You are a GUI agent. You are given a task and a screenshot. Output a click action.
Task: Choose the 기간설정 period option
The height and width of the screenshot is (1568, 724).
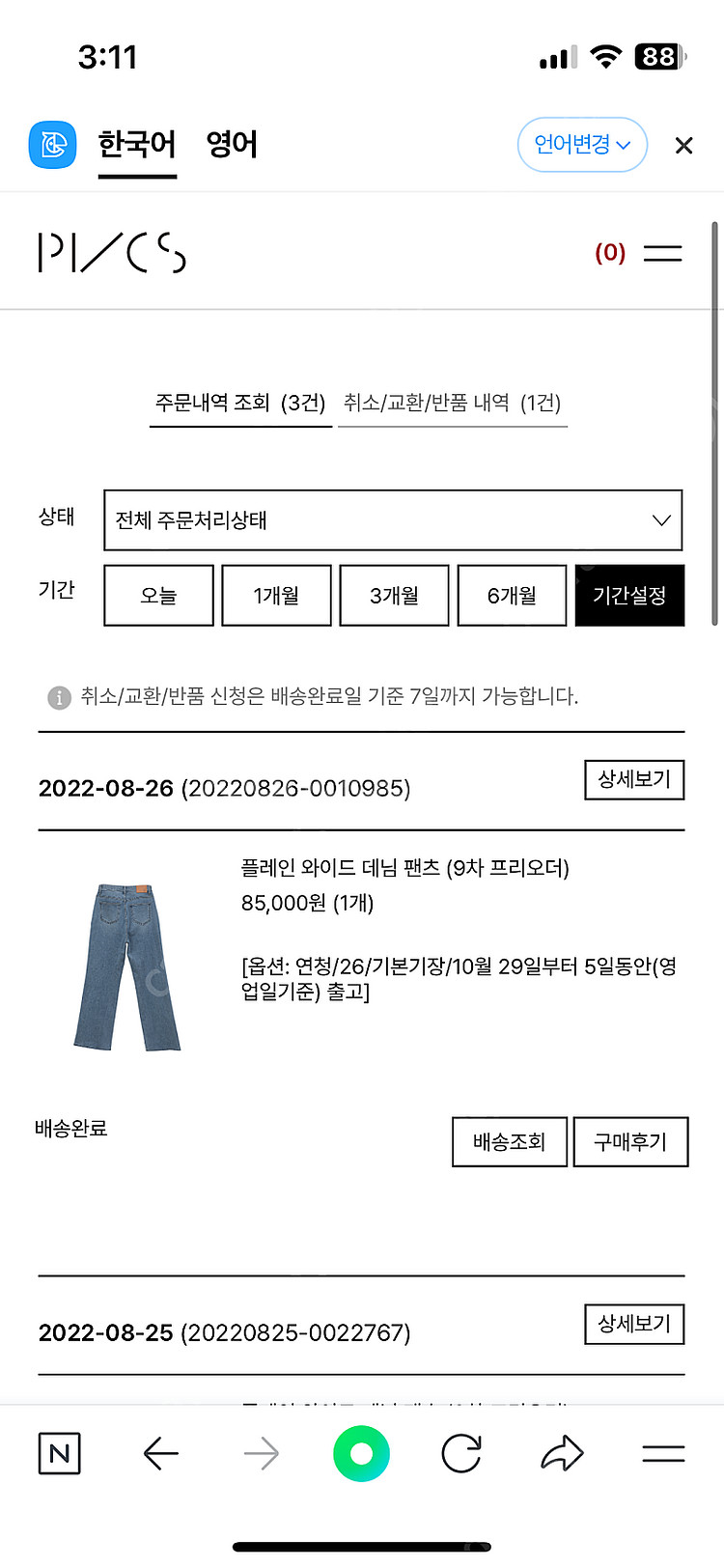629,596
